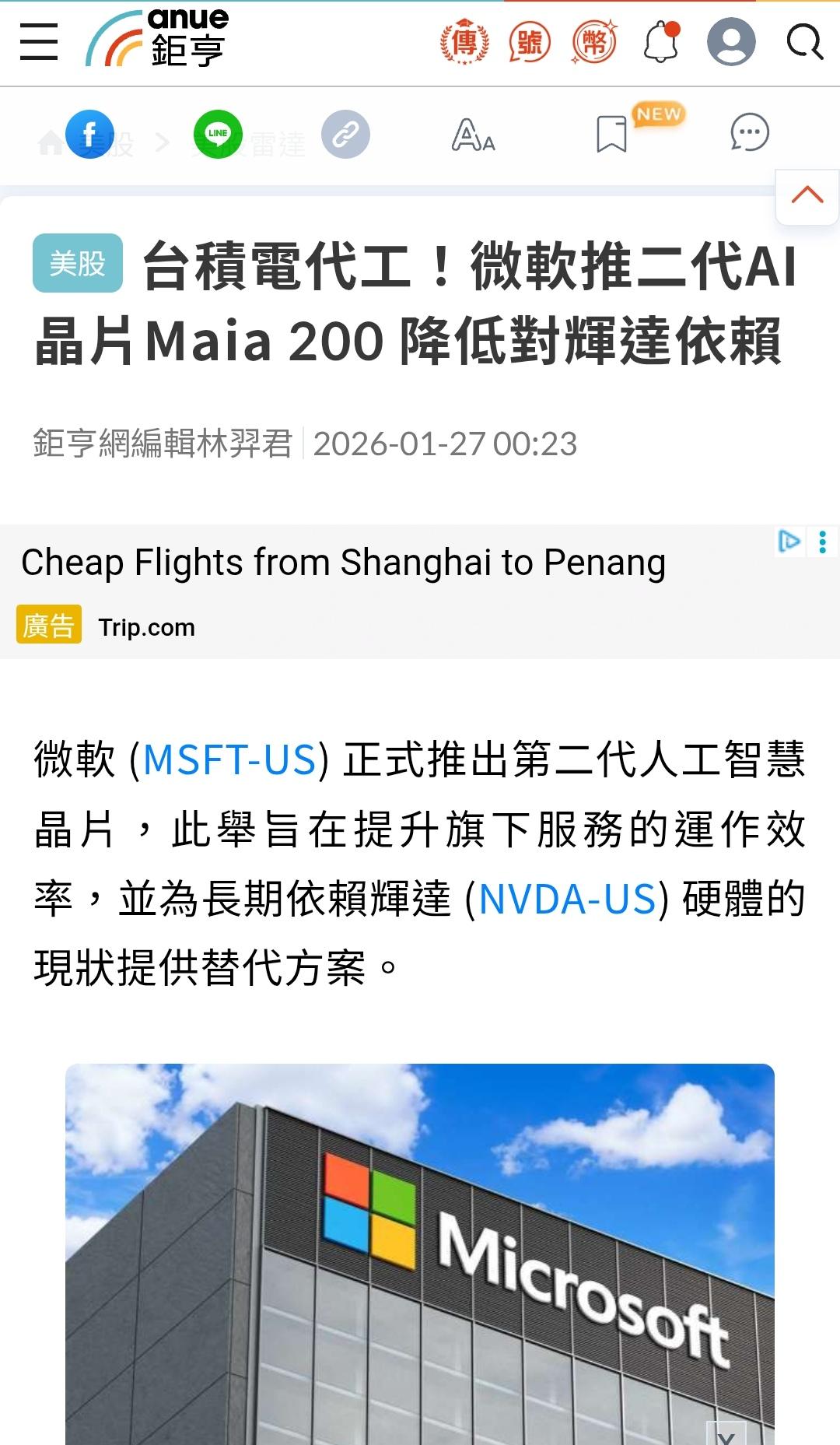The image size is (840, 1445).
Task: Share the article on Facebook
Action: (x=89, y=135)
